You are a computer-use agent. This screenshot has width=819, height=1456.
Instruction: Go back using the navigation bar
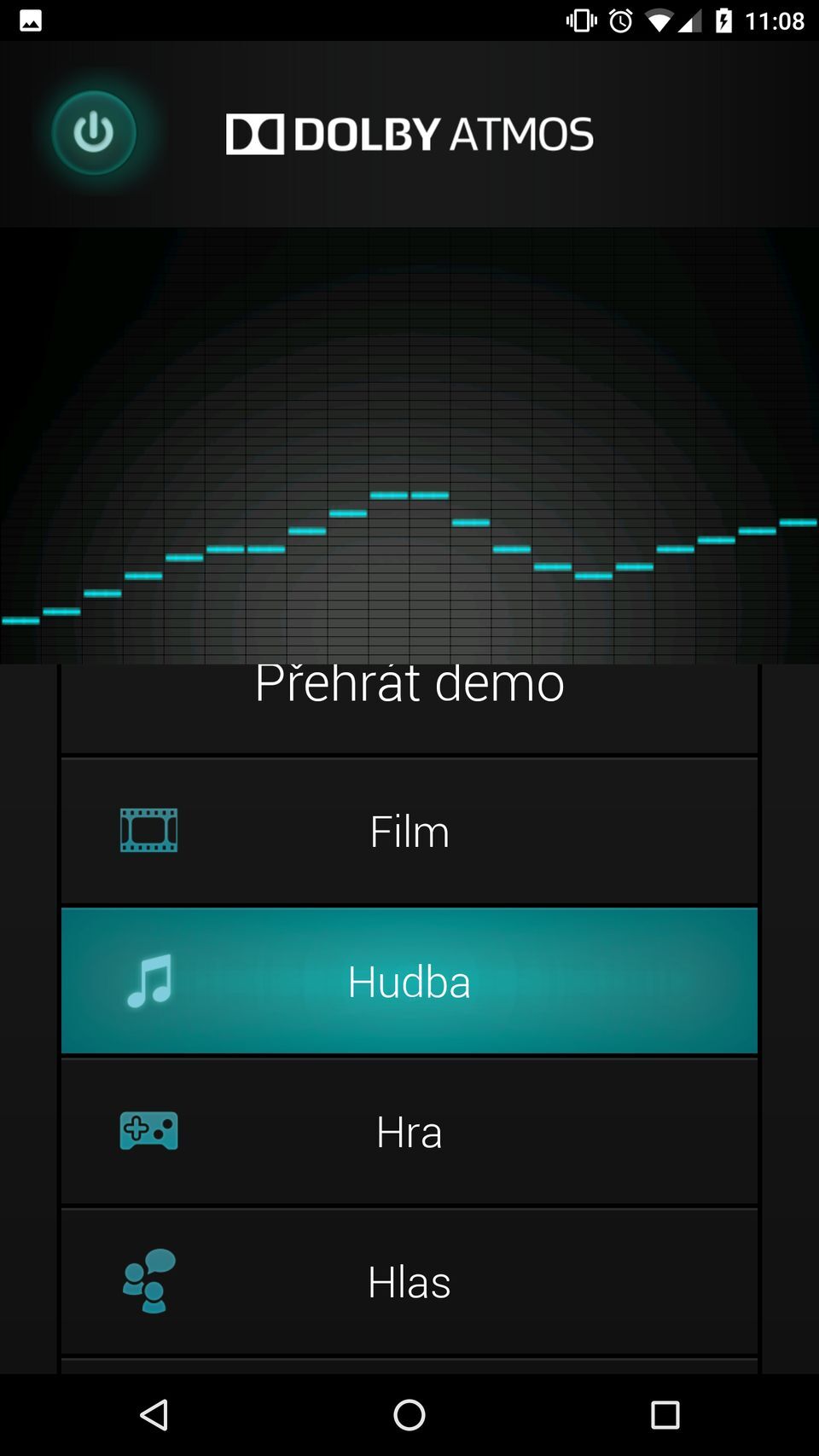154,1415
